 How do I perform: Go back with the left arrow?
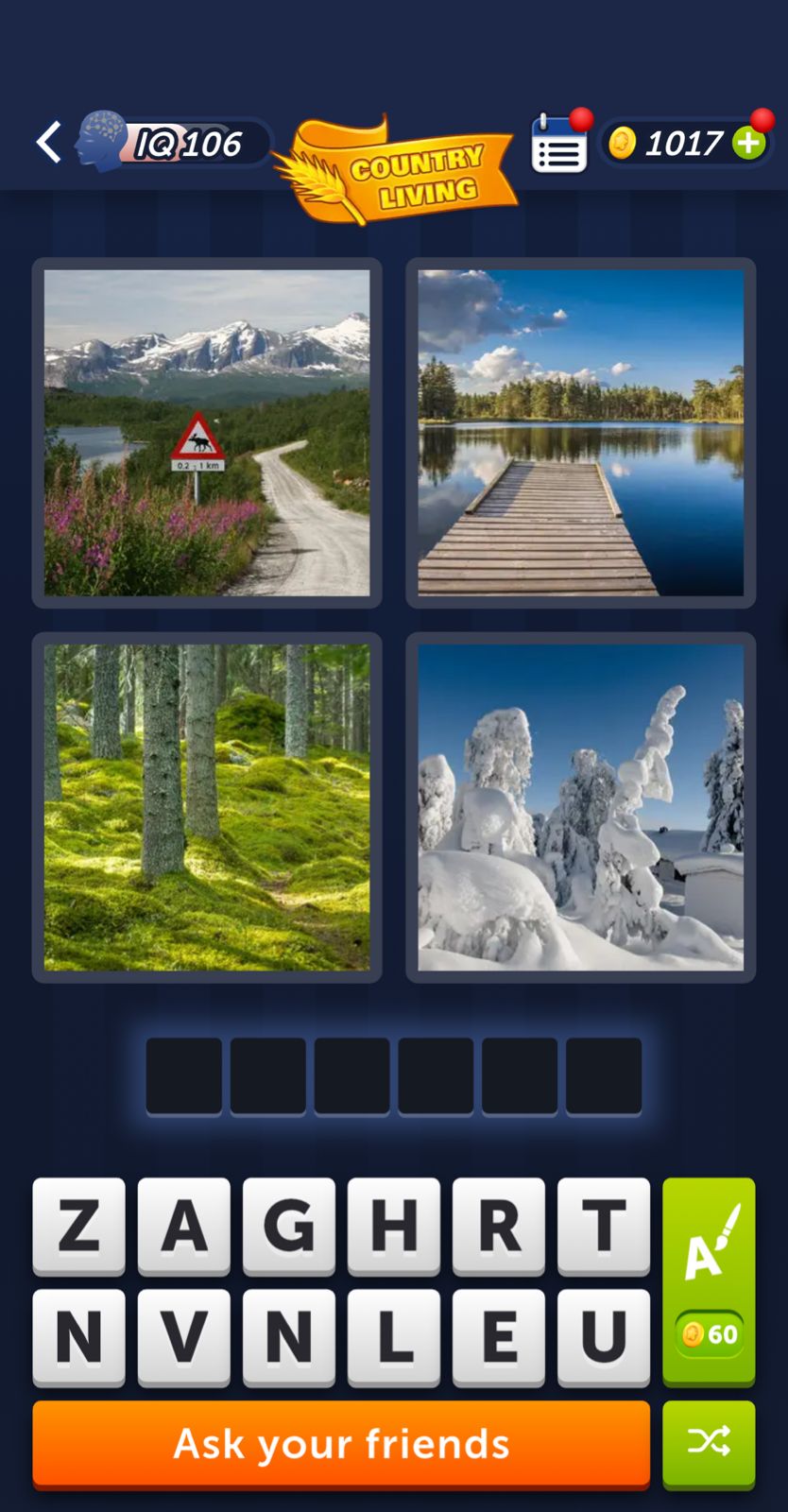[47, 141]
